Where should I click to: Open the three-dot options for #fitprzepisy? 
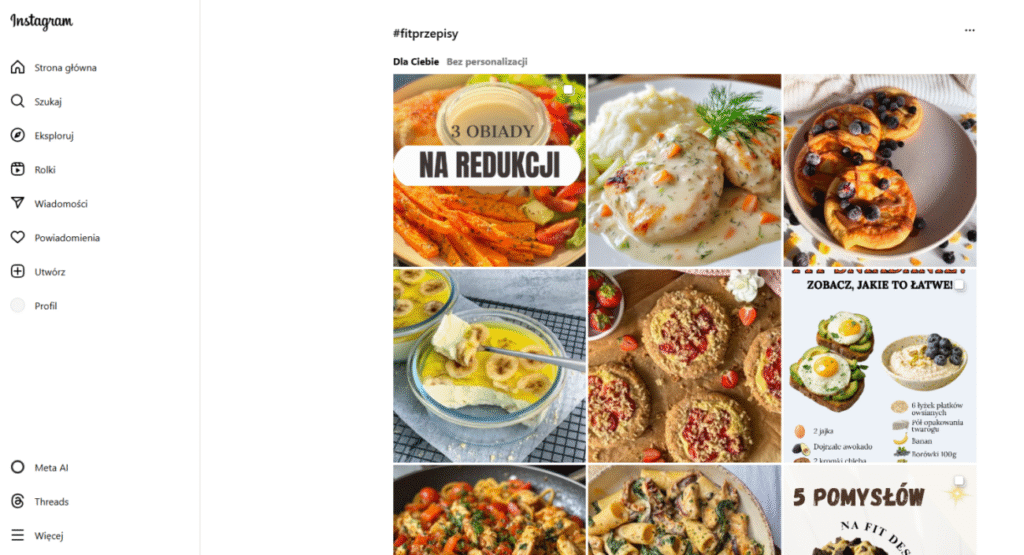tap(969, 31)
